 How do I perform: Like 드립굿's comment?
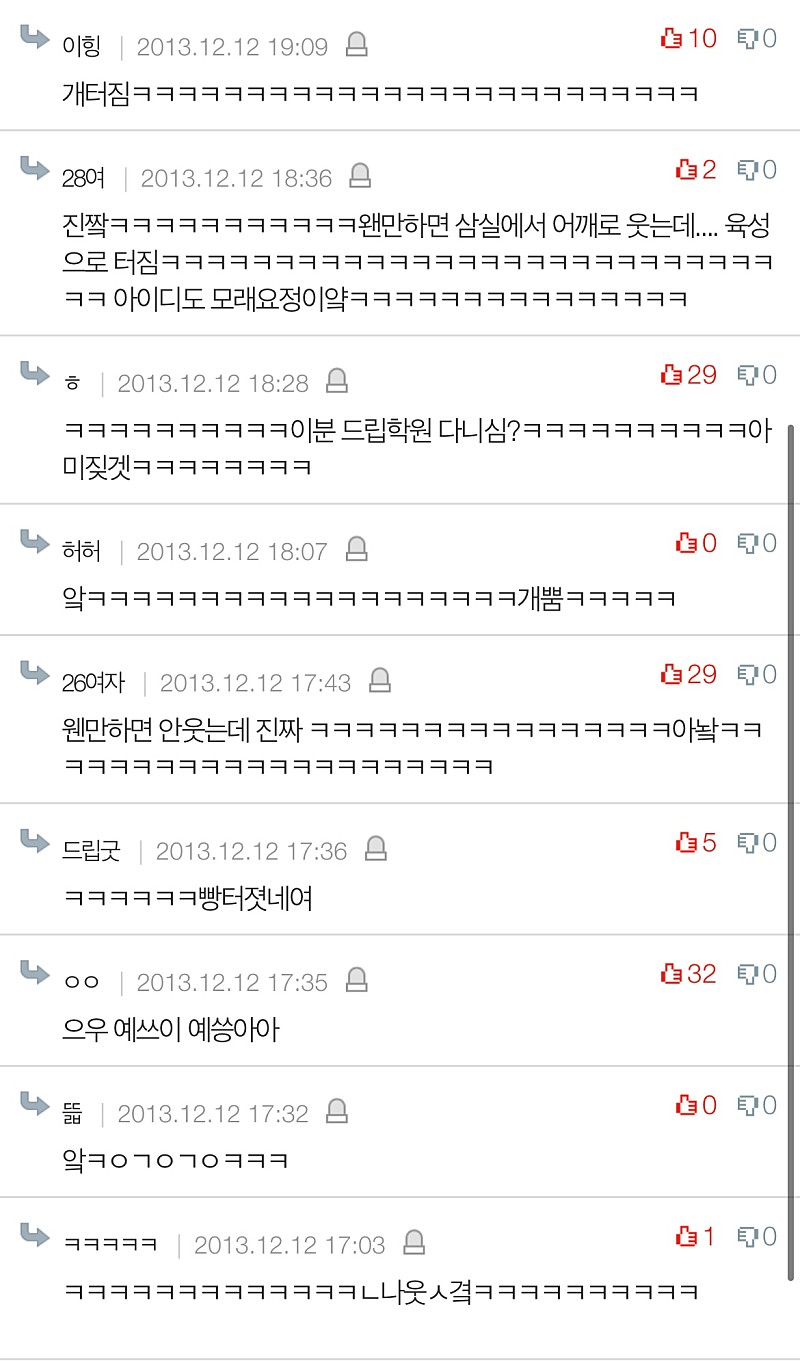point(686,843)
